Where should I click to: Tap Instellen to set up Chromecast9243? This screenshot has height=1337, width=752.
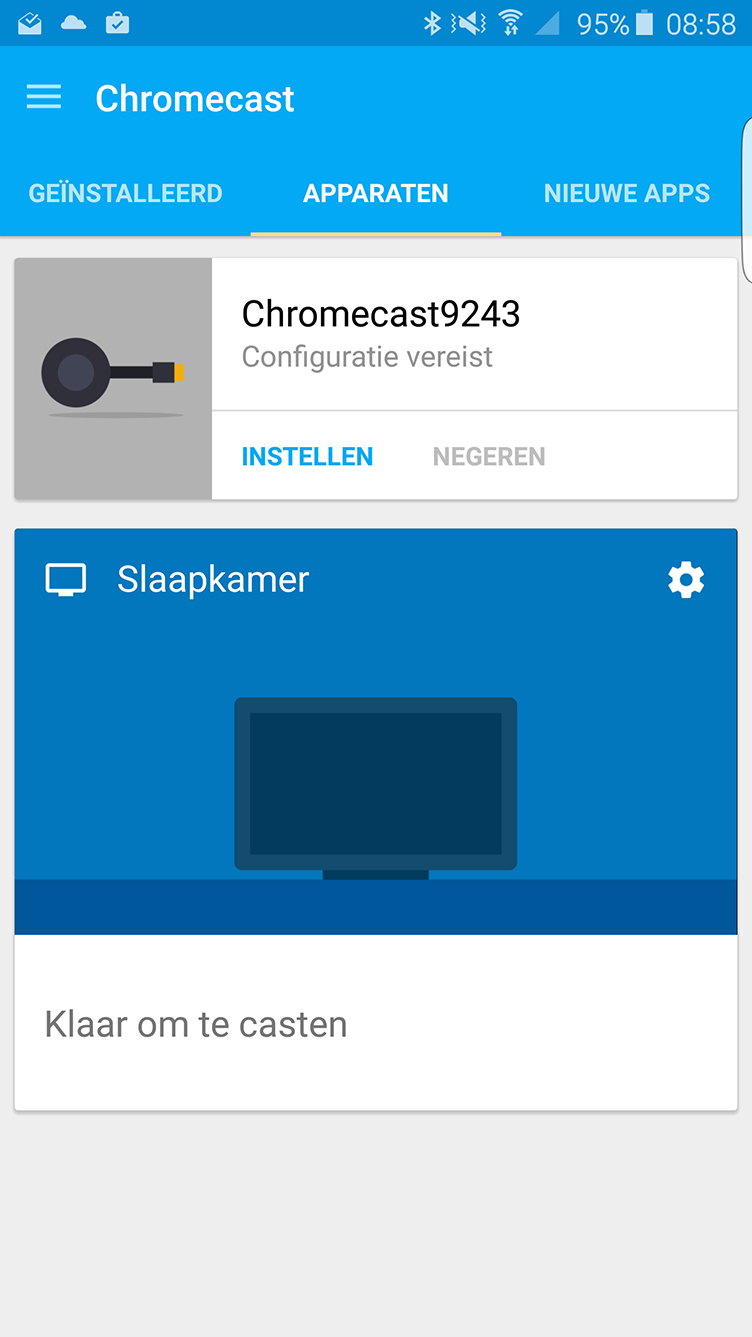tap(307, 457)
